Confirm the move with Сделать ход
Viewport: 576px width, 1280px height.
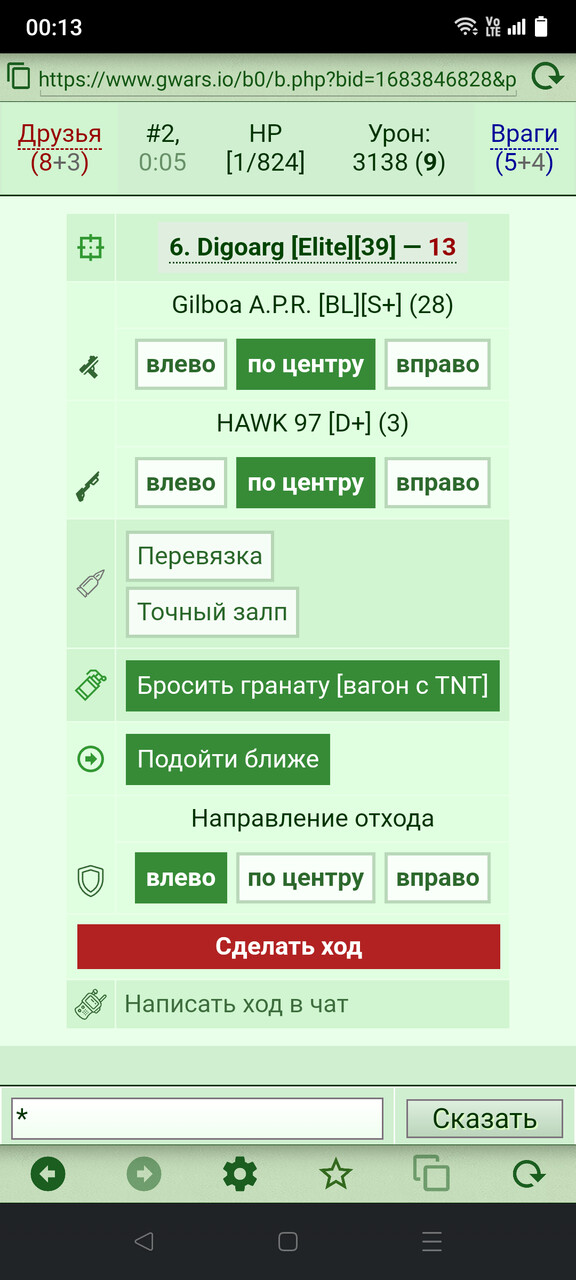pyautogui.click(x=288, y=947)
